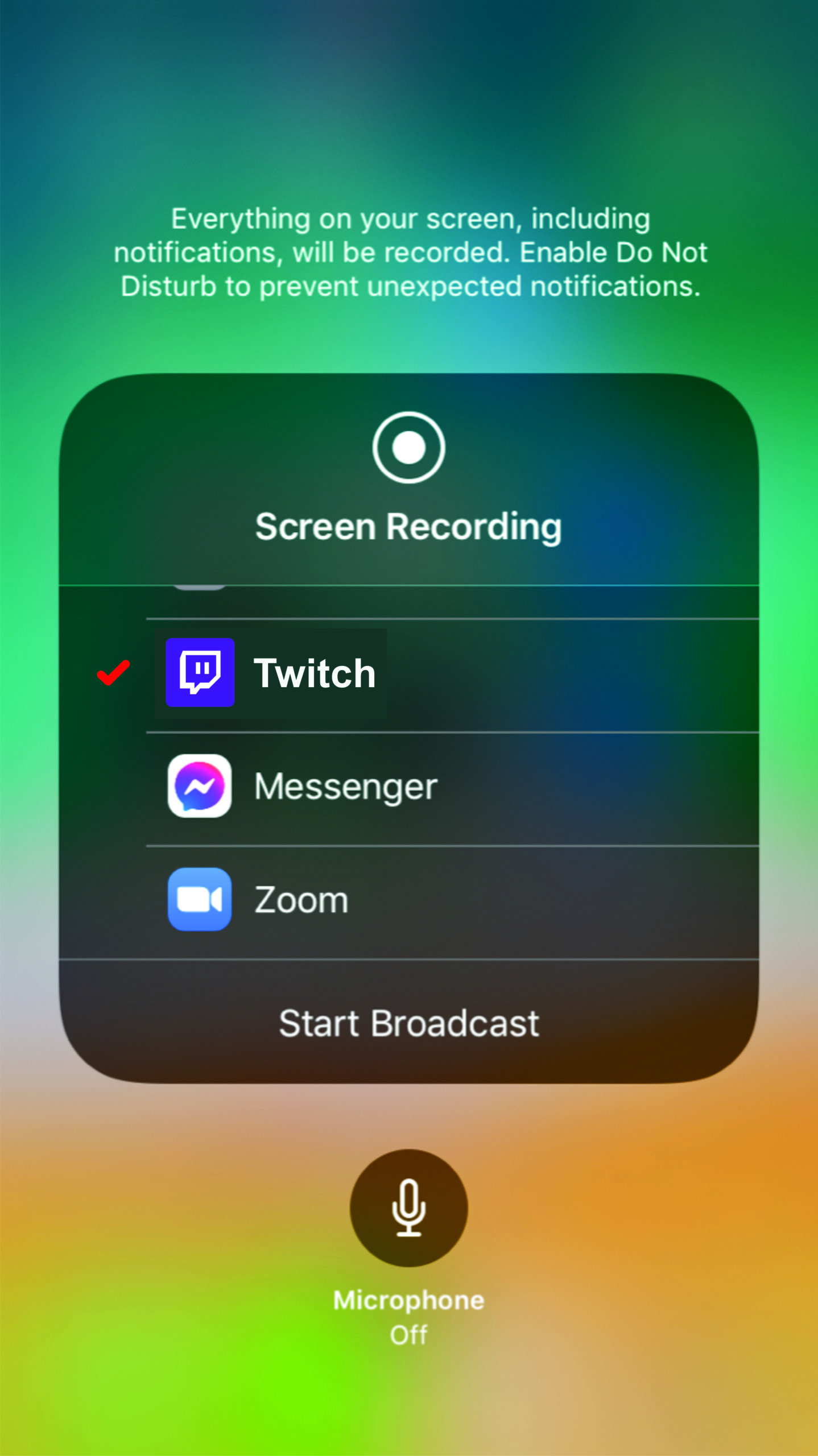Screen dimensions: 818x1456
Task: Turn on the microphone
Action: (x=408, y=1207)
